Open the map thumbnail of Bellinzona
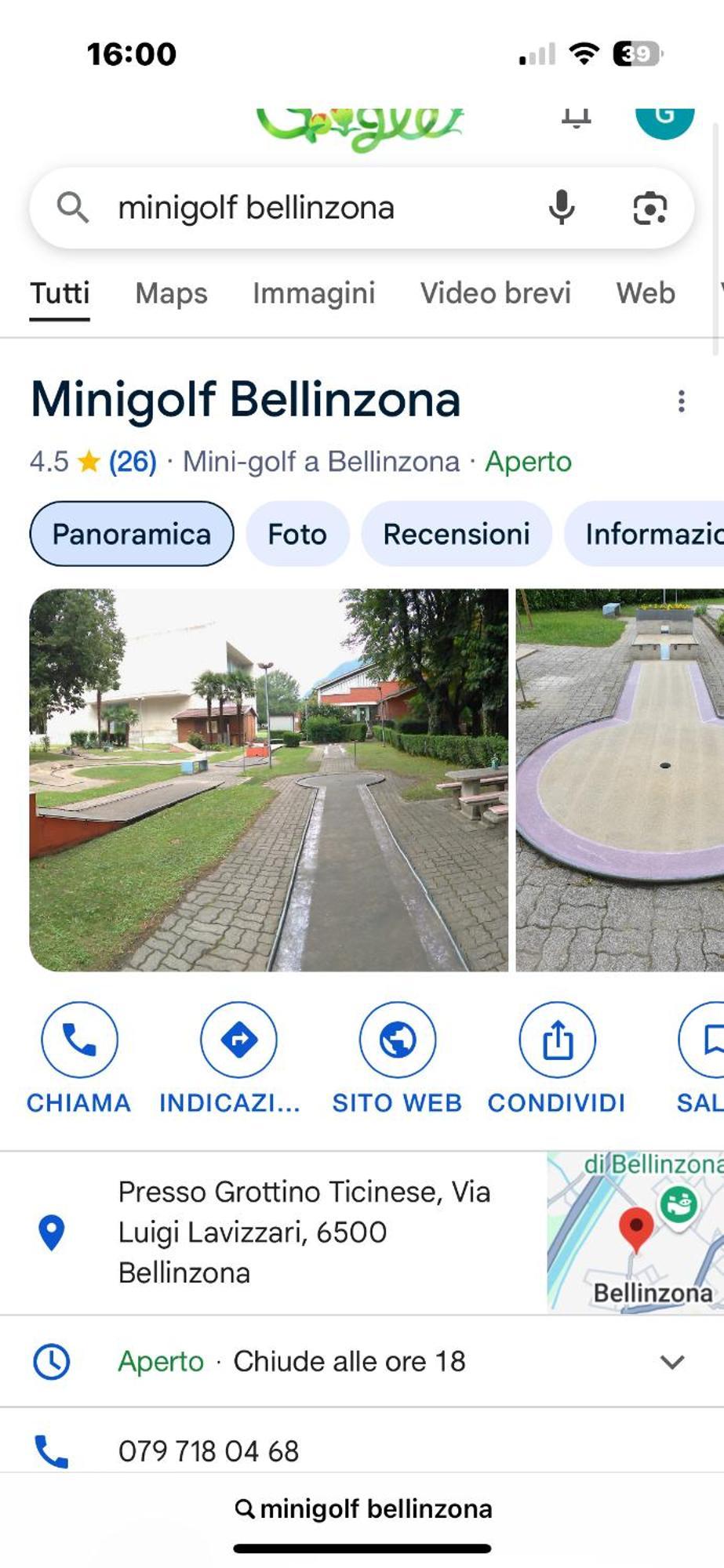 pyautogui.click(x=635, y=1232)
